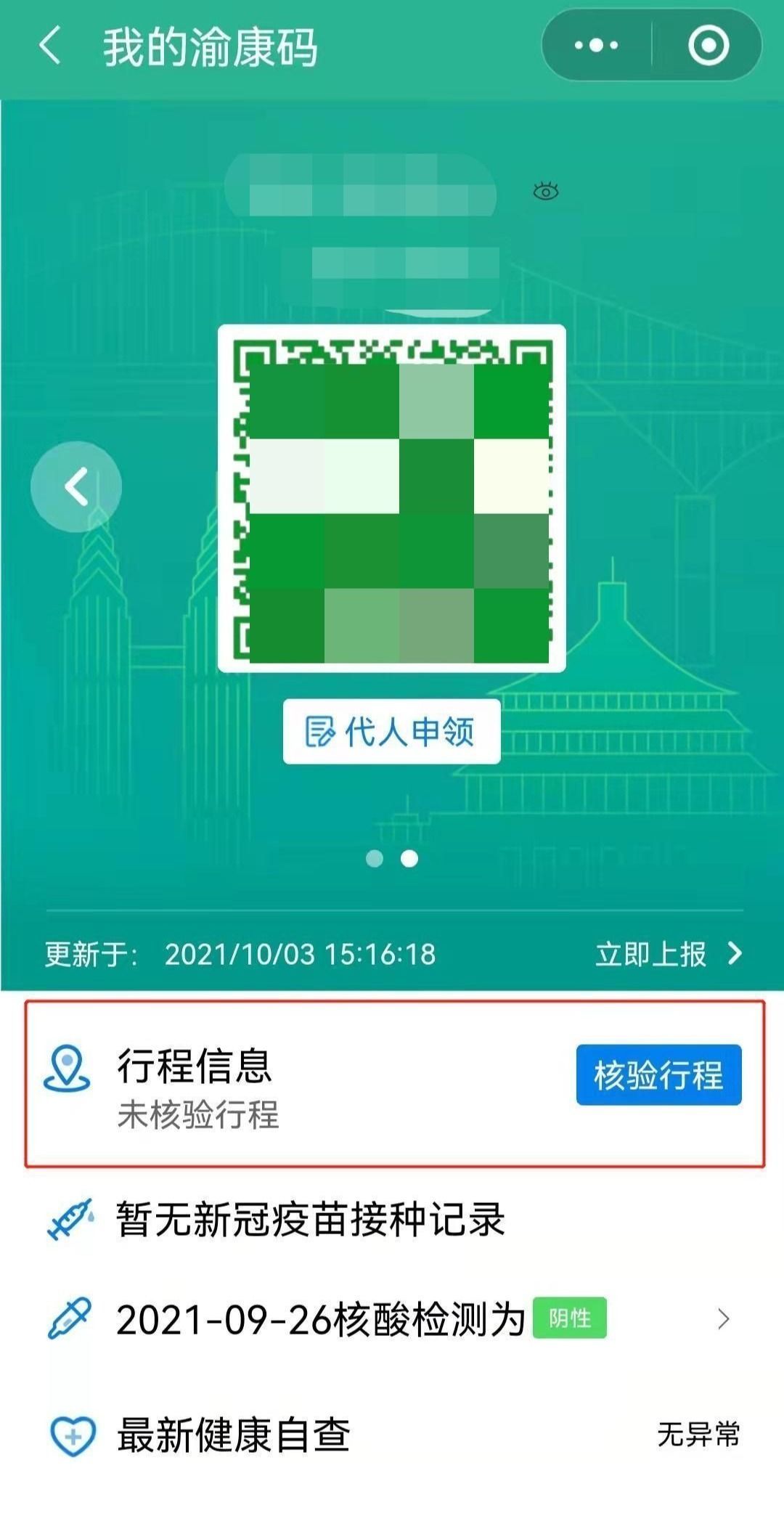Screen dimensions: 784x1513
Task: Go back from 我的渝康码 page
Action: tap(49, 46)
